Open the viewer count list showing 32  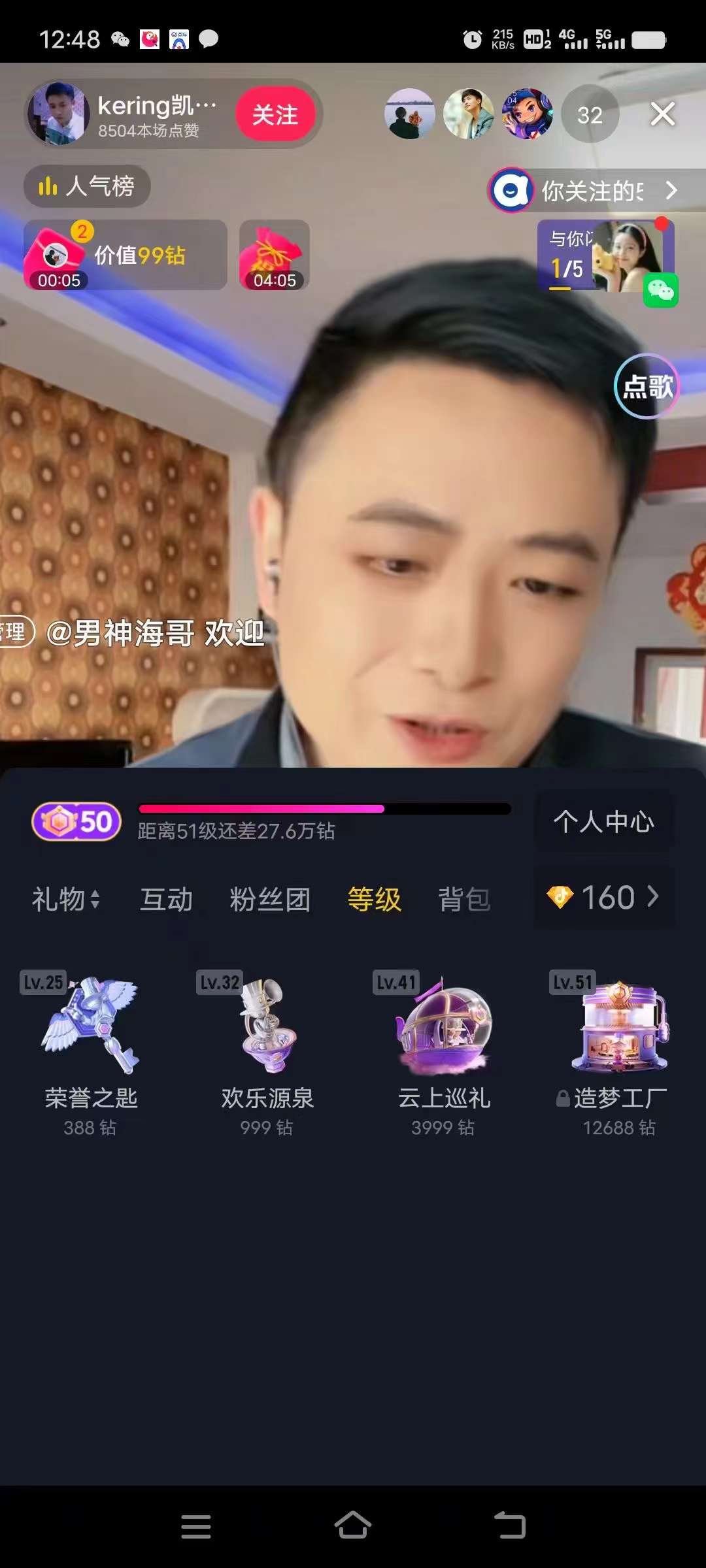pos(590,115)
